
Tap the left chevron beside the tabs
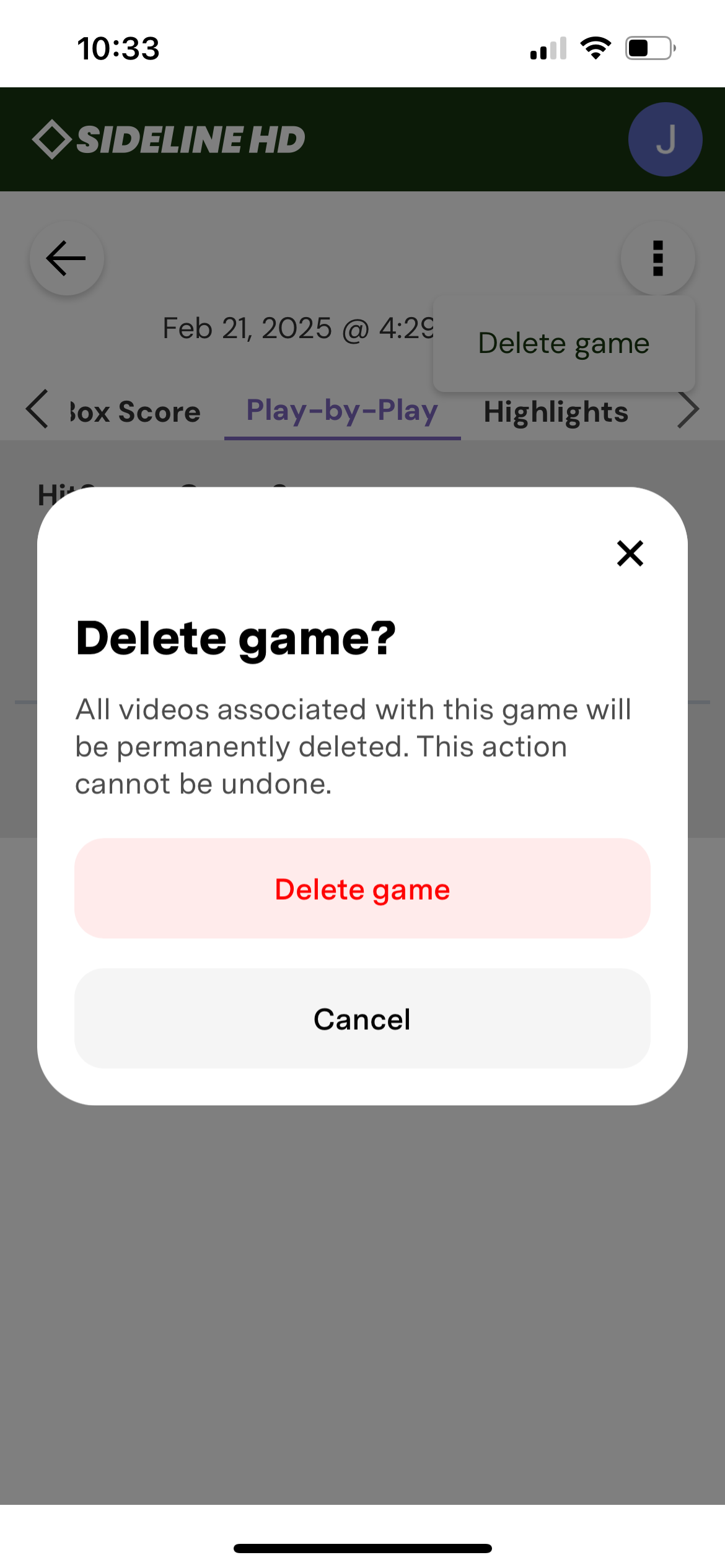(x=37, y=409)
